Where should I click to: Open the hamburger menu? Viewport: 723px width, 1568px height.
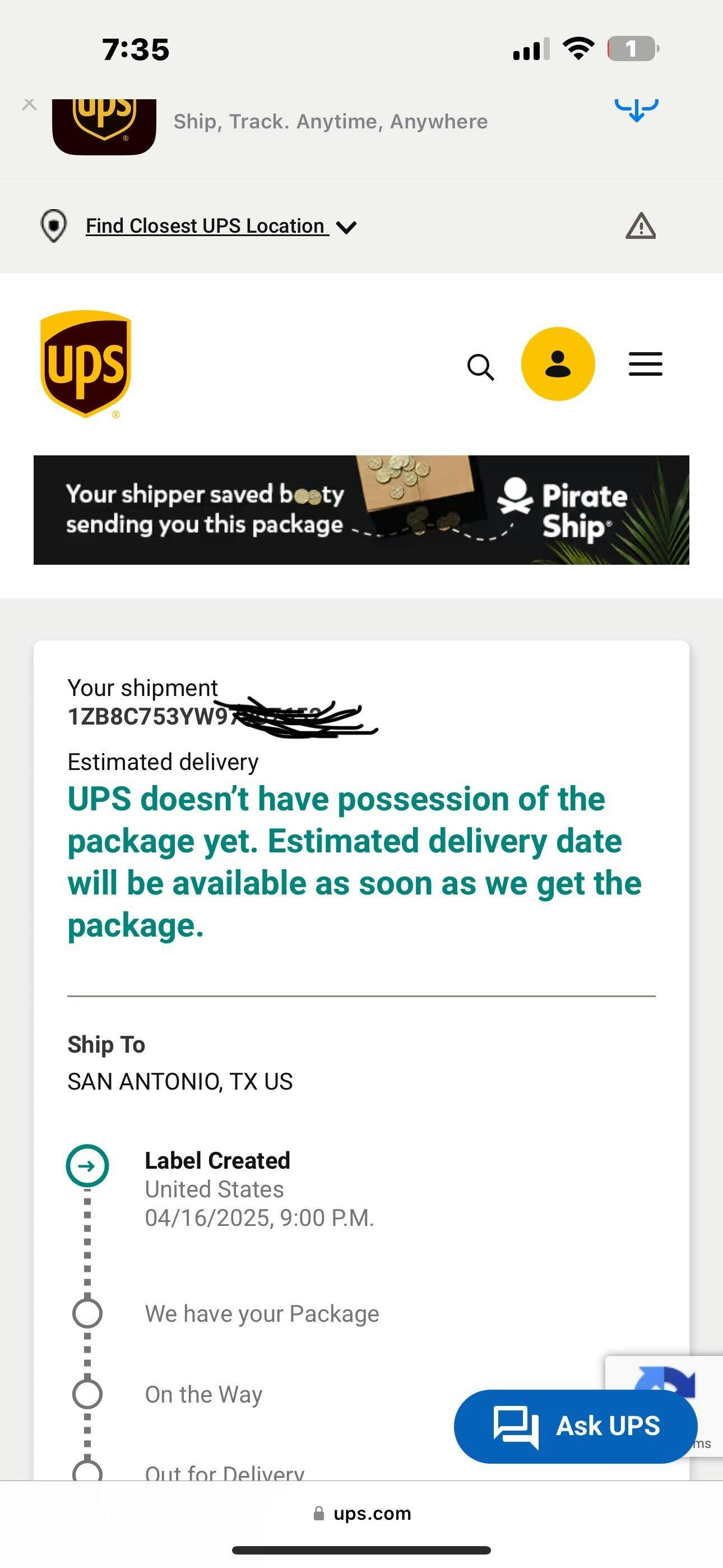coord(645,364)
